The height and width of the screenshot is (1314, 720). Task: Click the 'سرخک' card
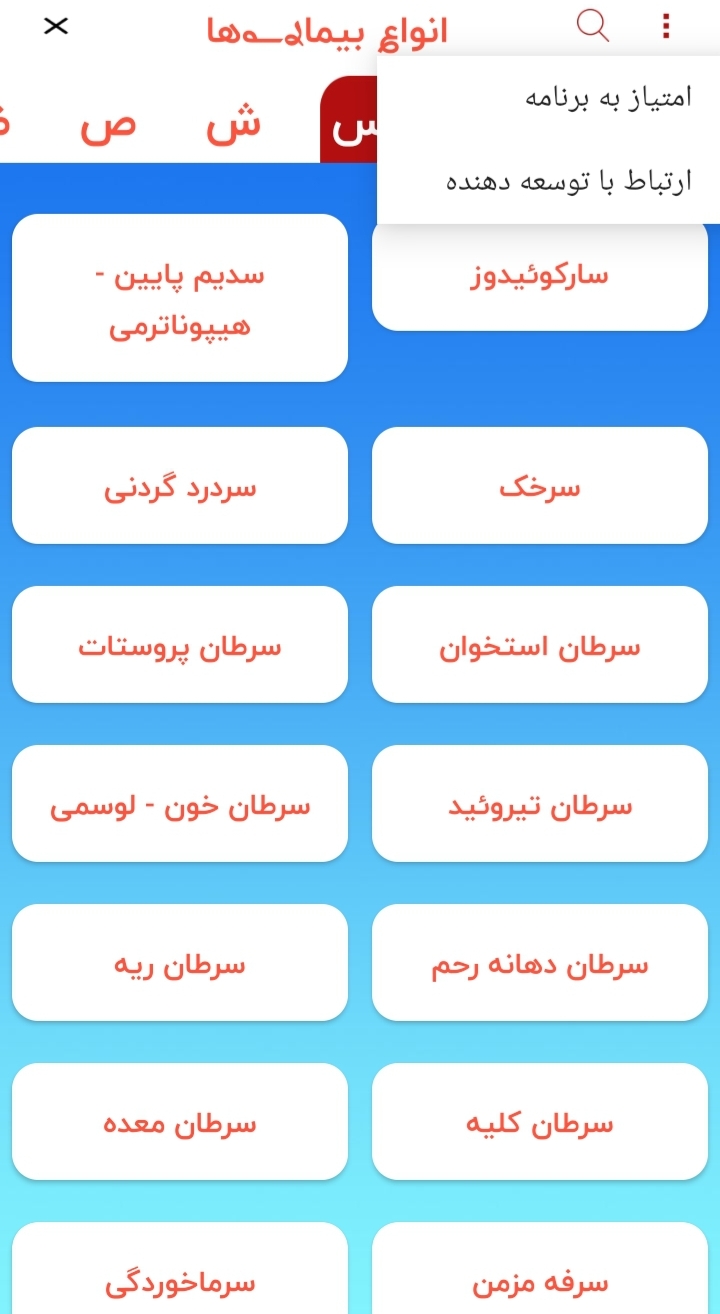(539, 485)
